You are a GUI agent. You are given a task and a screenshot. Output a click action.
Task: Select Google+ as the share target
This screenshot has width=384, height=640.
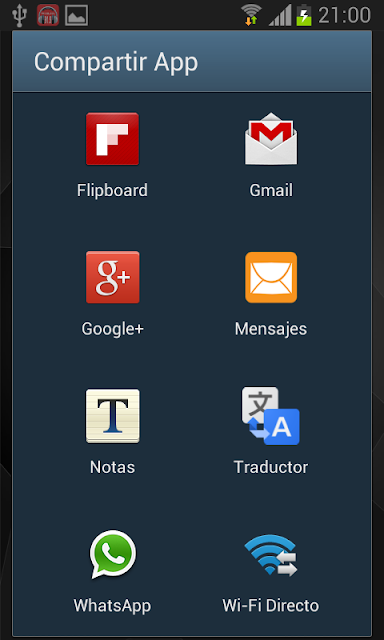112,294
